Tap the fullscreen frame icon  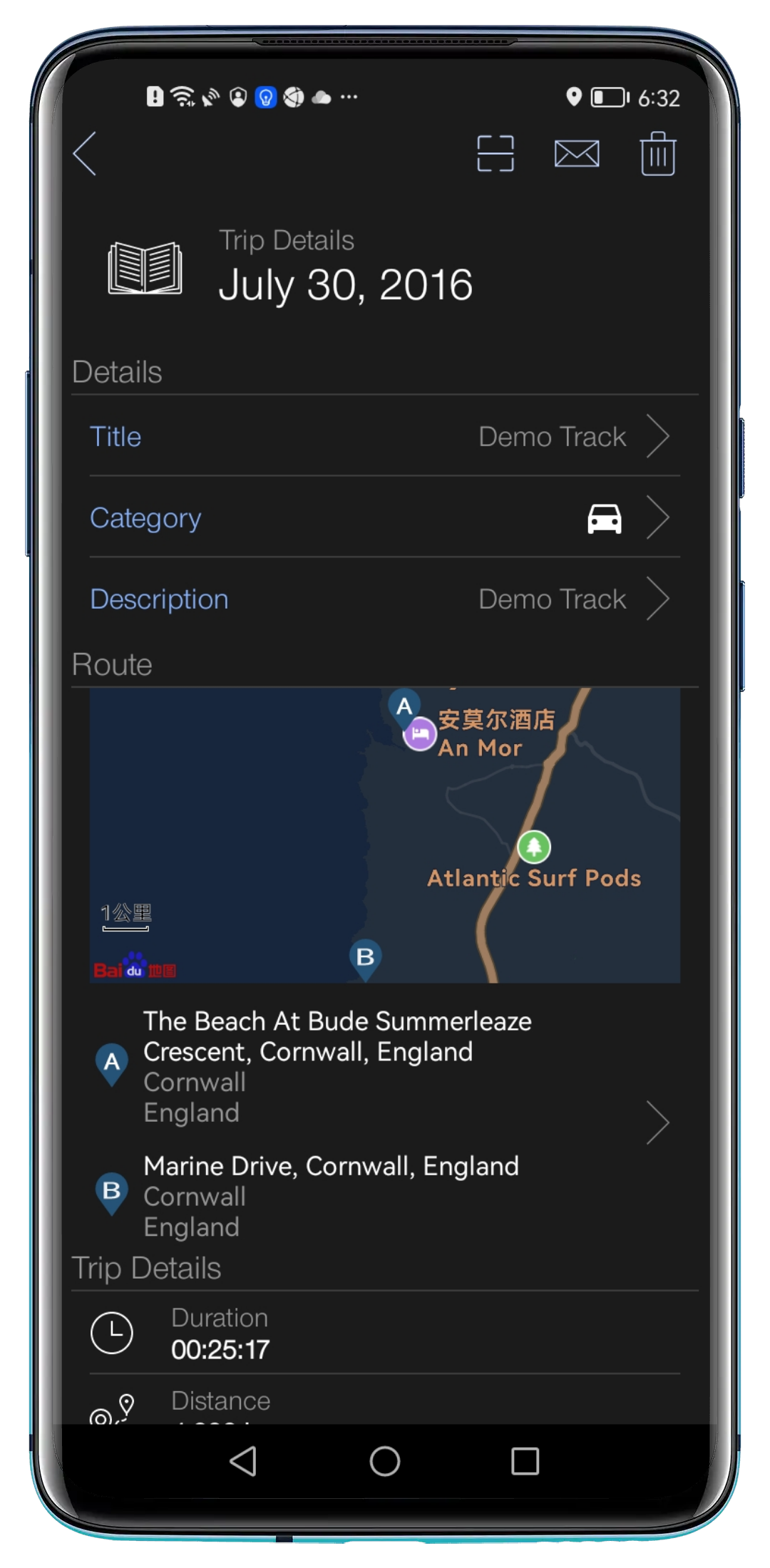point(496,154)
